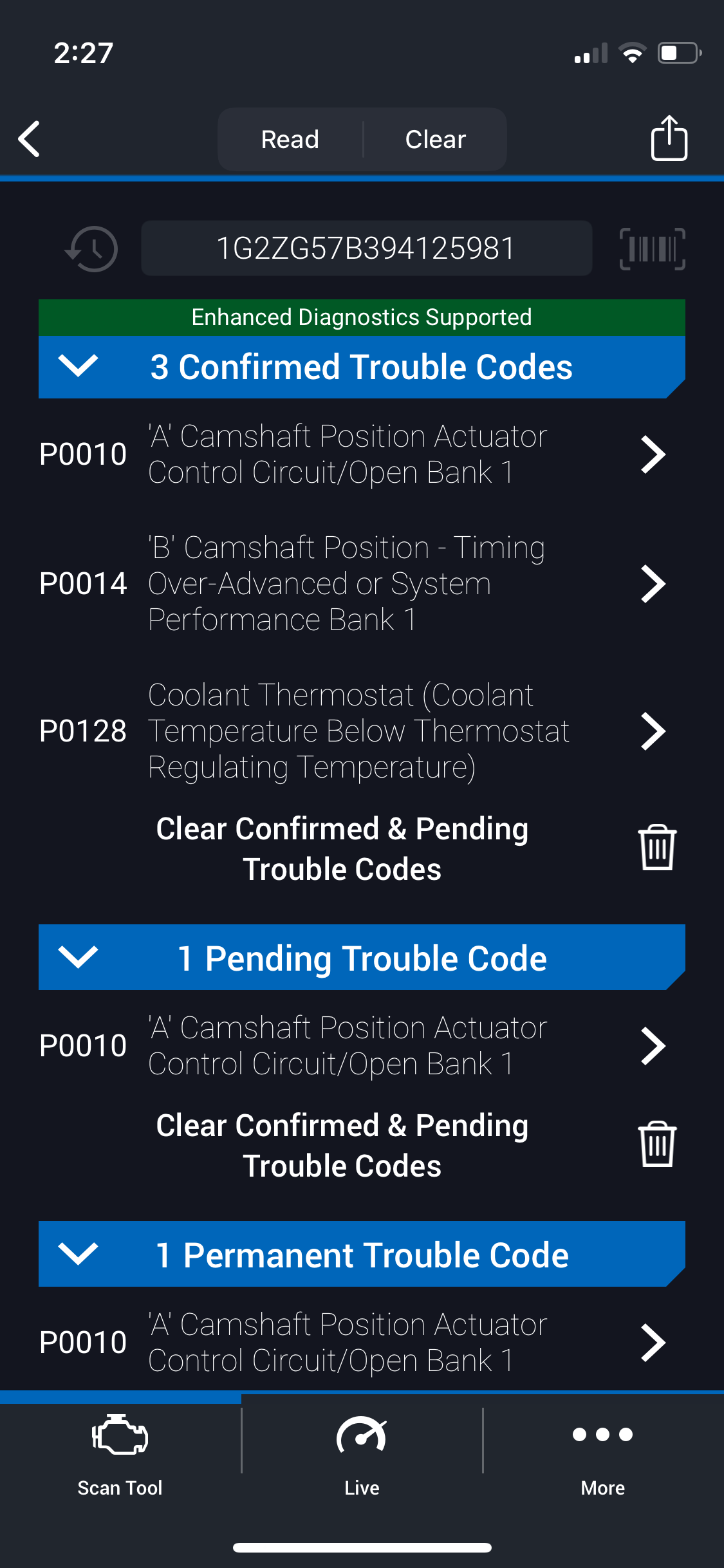This screenshot has width=724, height=1568.
Task: Tap the VIN number field
Action: tap(366, 248)
